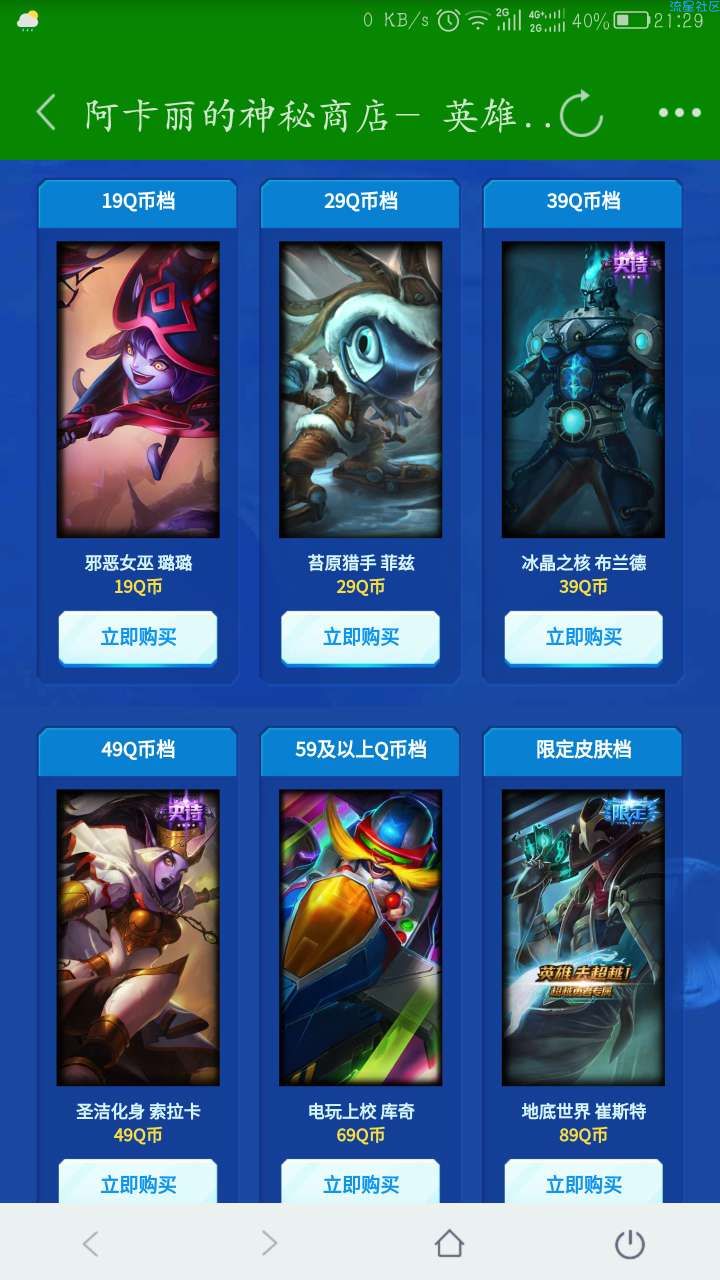View 圣洁化身 索拉卡 skin image
The width and height of the screenshot is (720, 1280).
[138, 938]
